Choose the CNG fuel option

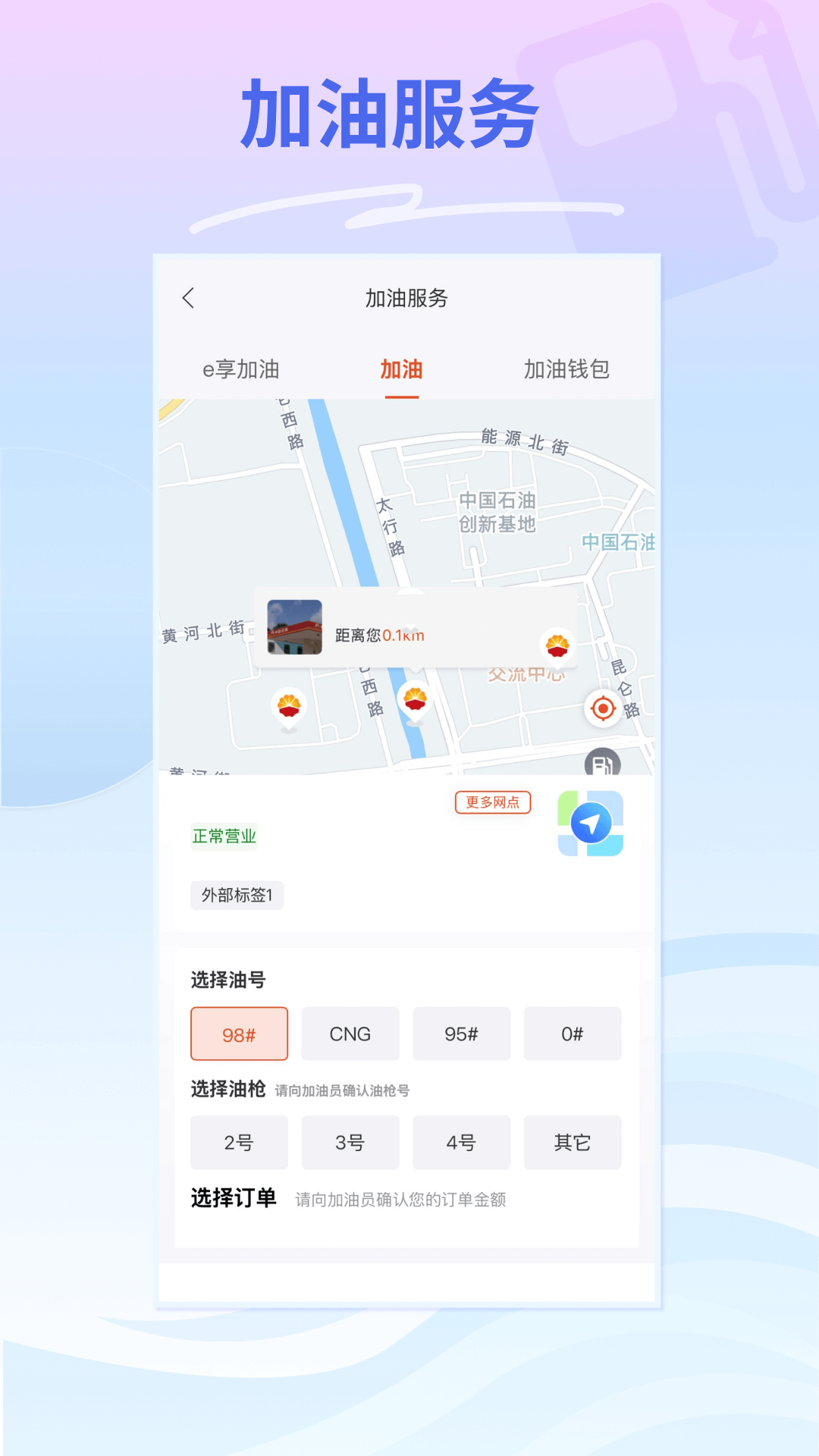350,1034
